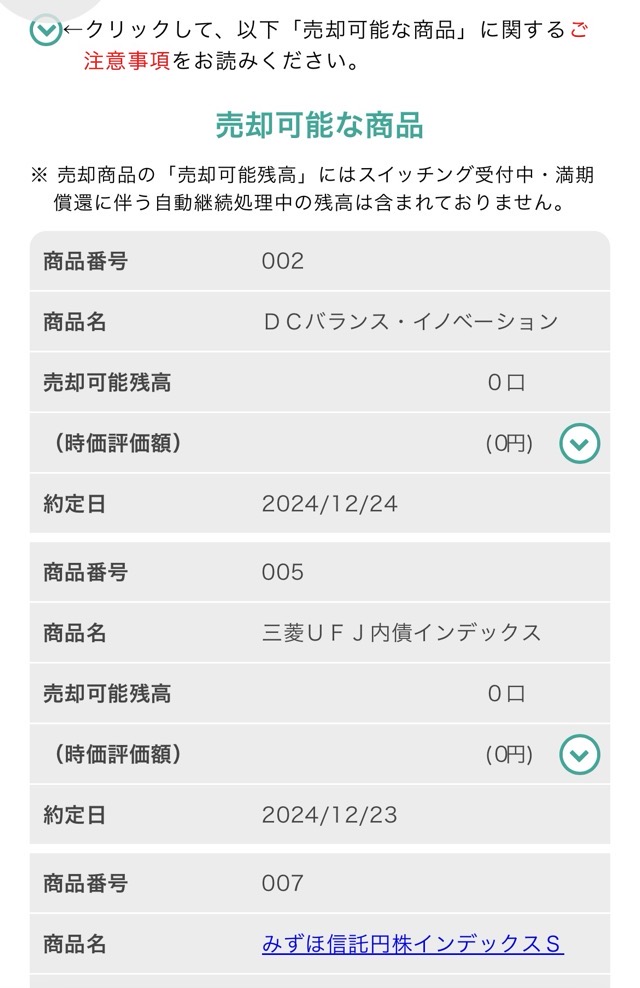Image resolution: width=640 pixels, height=988 pixels.
Task: Expand details for 三菱ＵＦＪ内債インデックス
Action: point(579,754)
